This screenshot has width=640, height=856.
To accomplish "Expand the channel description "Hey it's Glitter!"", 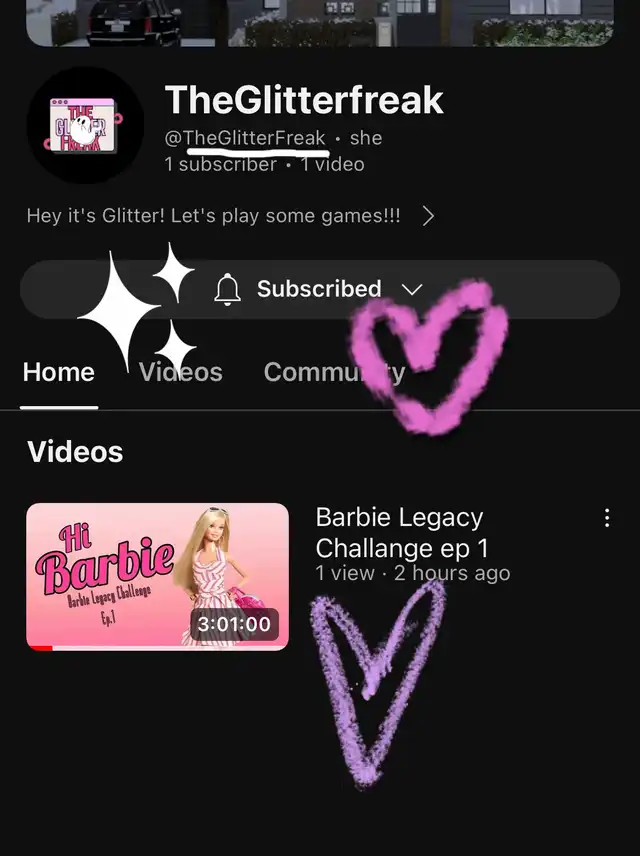I will click(428, 216).
